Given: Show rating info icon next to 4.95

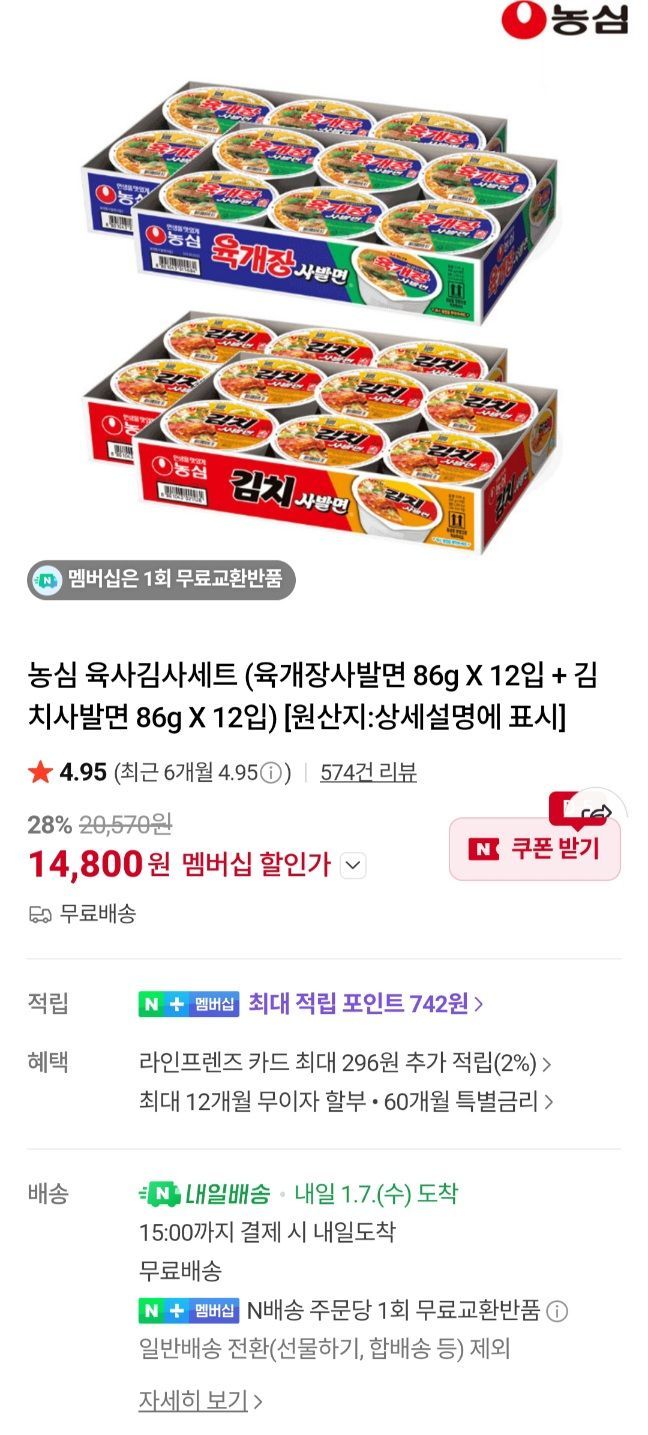Looking at the screenshot, I should 271,773.
